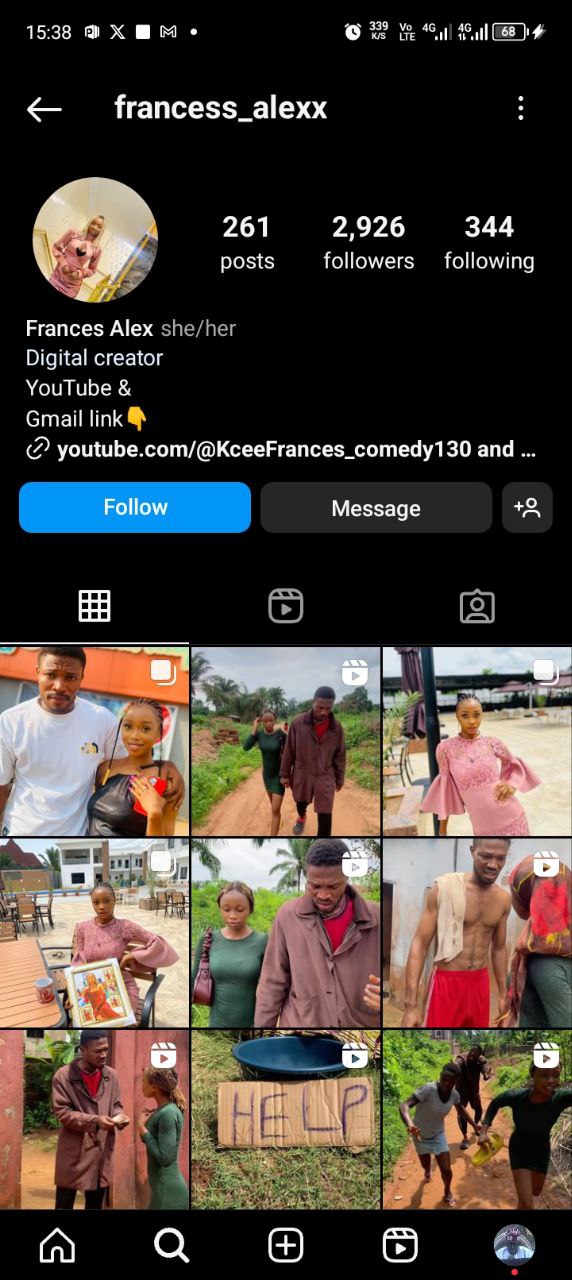Open the shirtless man in red shorts reel
The width and height of the screenshot is (572, 1280).
click(477, 933)
